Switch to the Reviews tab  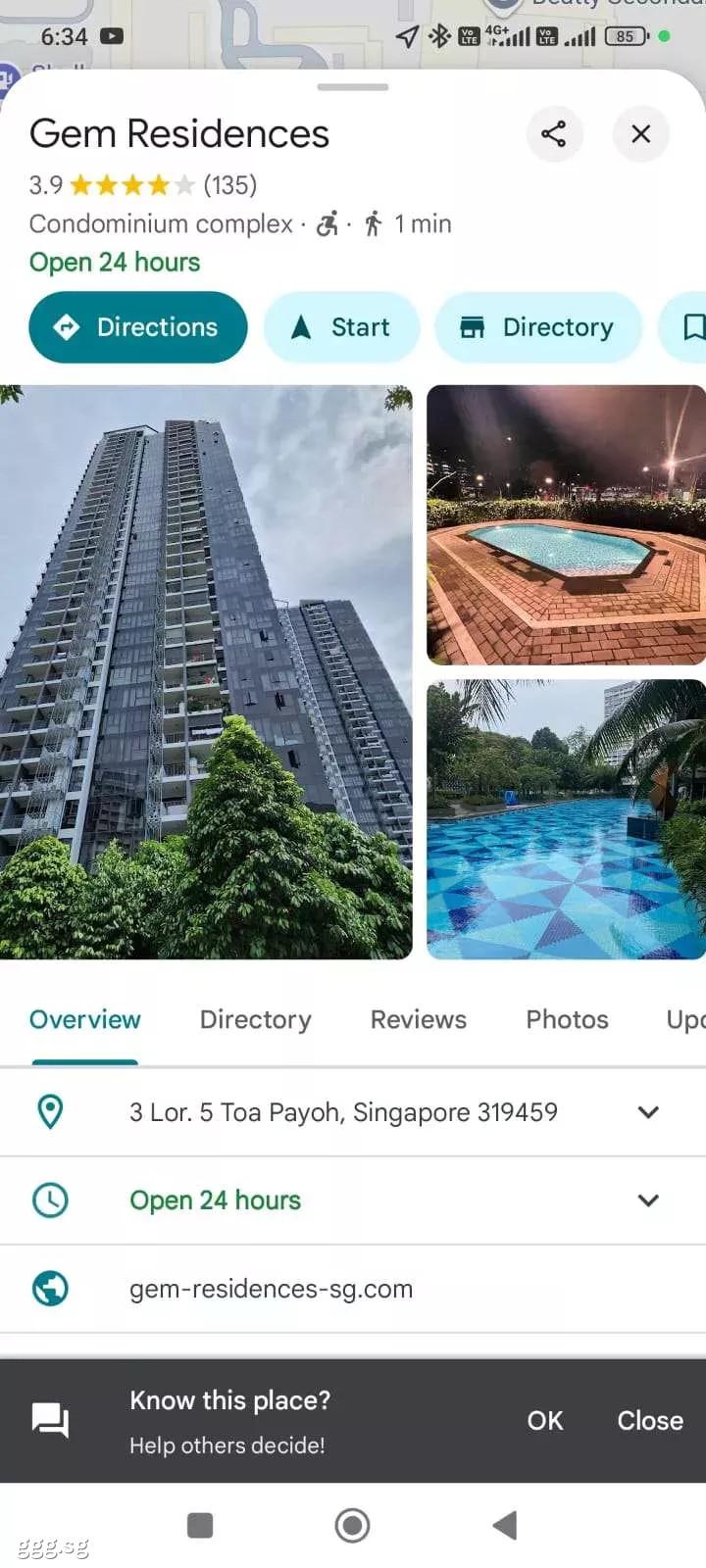point(419,1020)
